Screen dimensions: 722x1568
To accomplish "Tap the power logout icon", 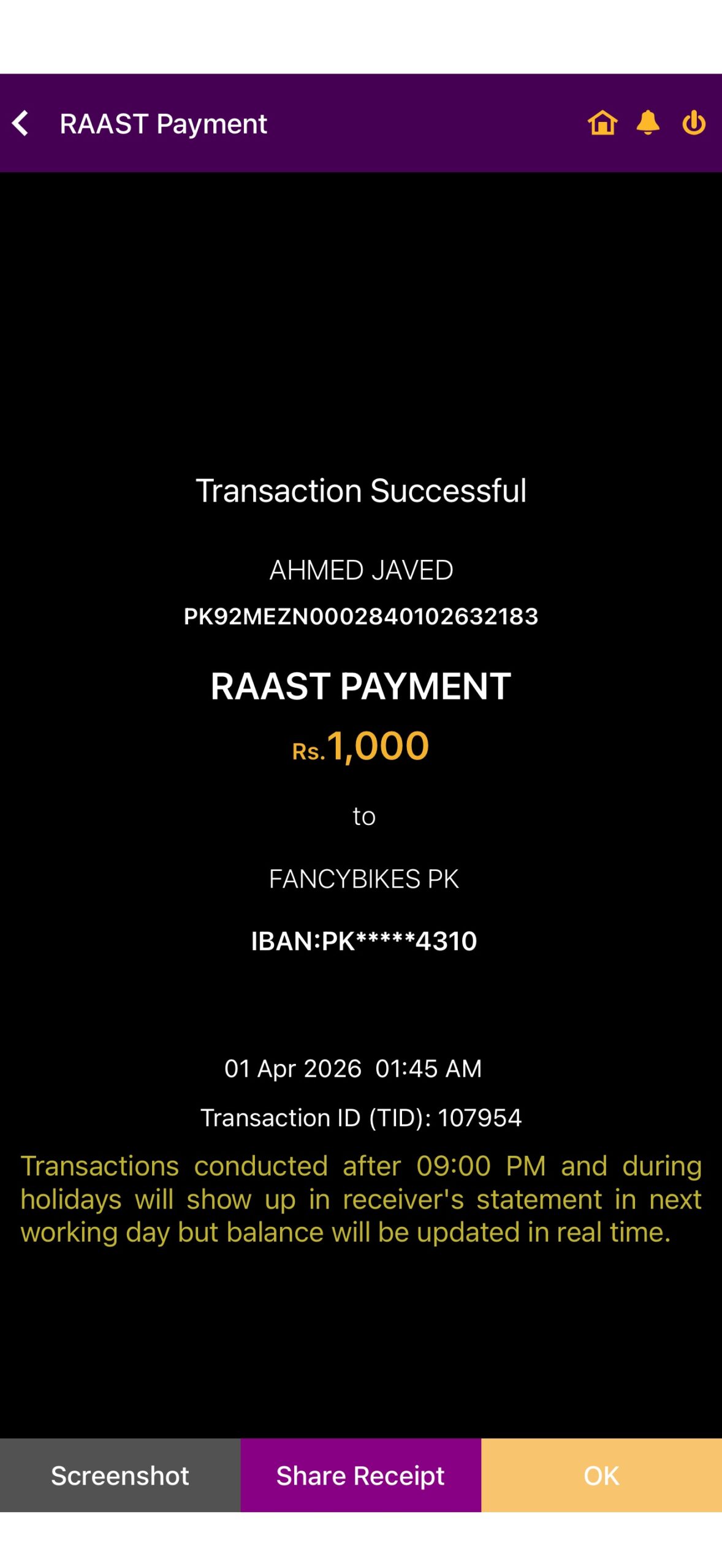I will coord(694,123).
